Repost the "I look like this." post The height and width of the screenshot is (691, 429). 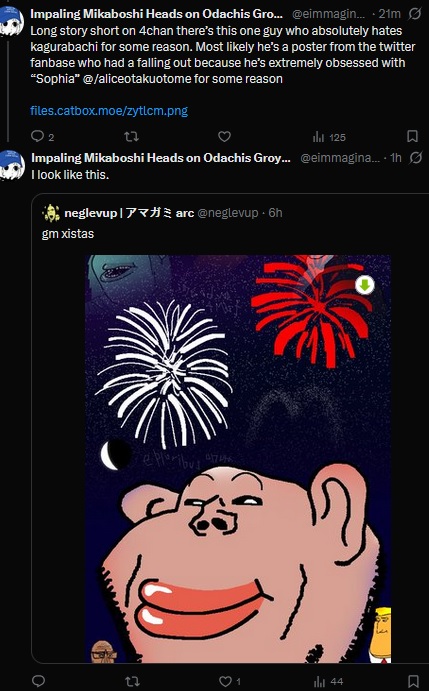[x=132, y=681]
